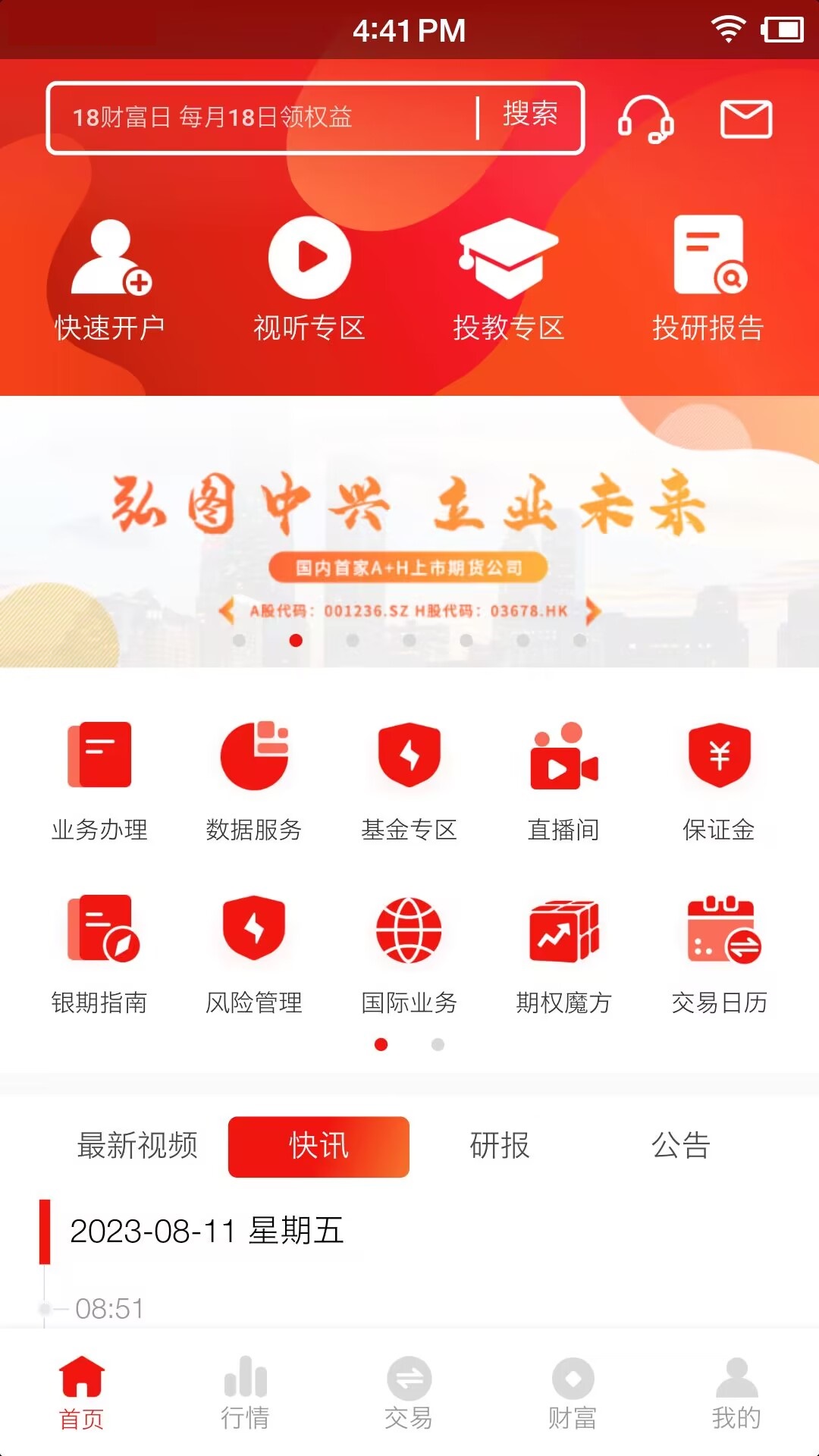Select the 视听专区 video play icon
Screen dimensions: 819x1456
click(x=309, y=258)
